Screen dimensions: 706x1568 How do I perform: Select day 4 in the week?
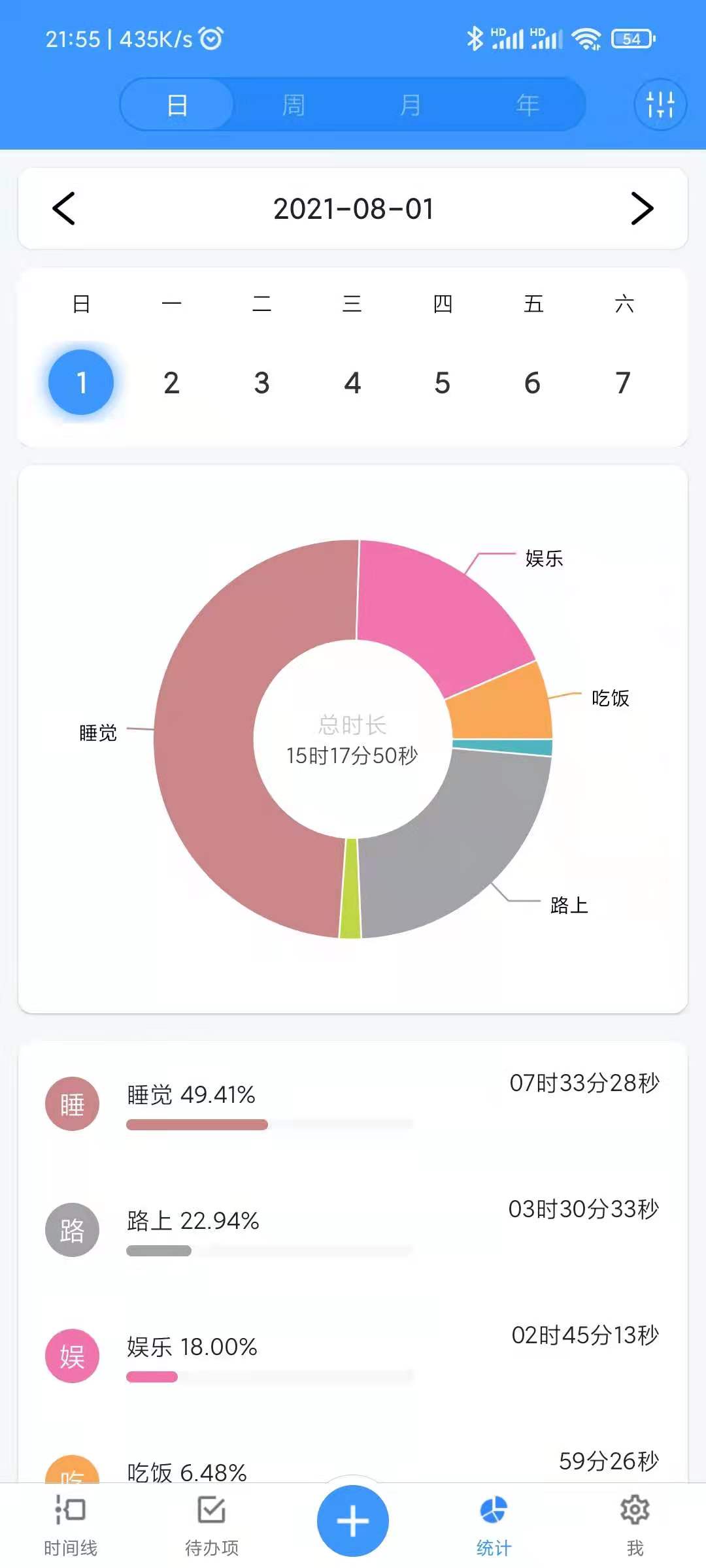tap(352, 383)
